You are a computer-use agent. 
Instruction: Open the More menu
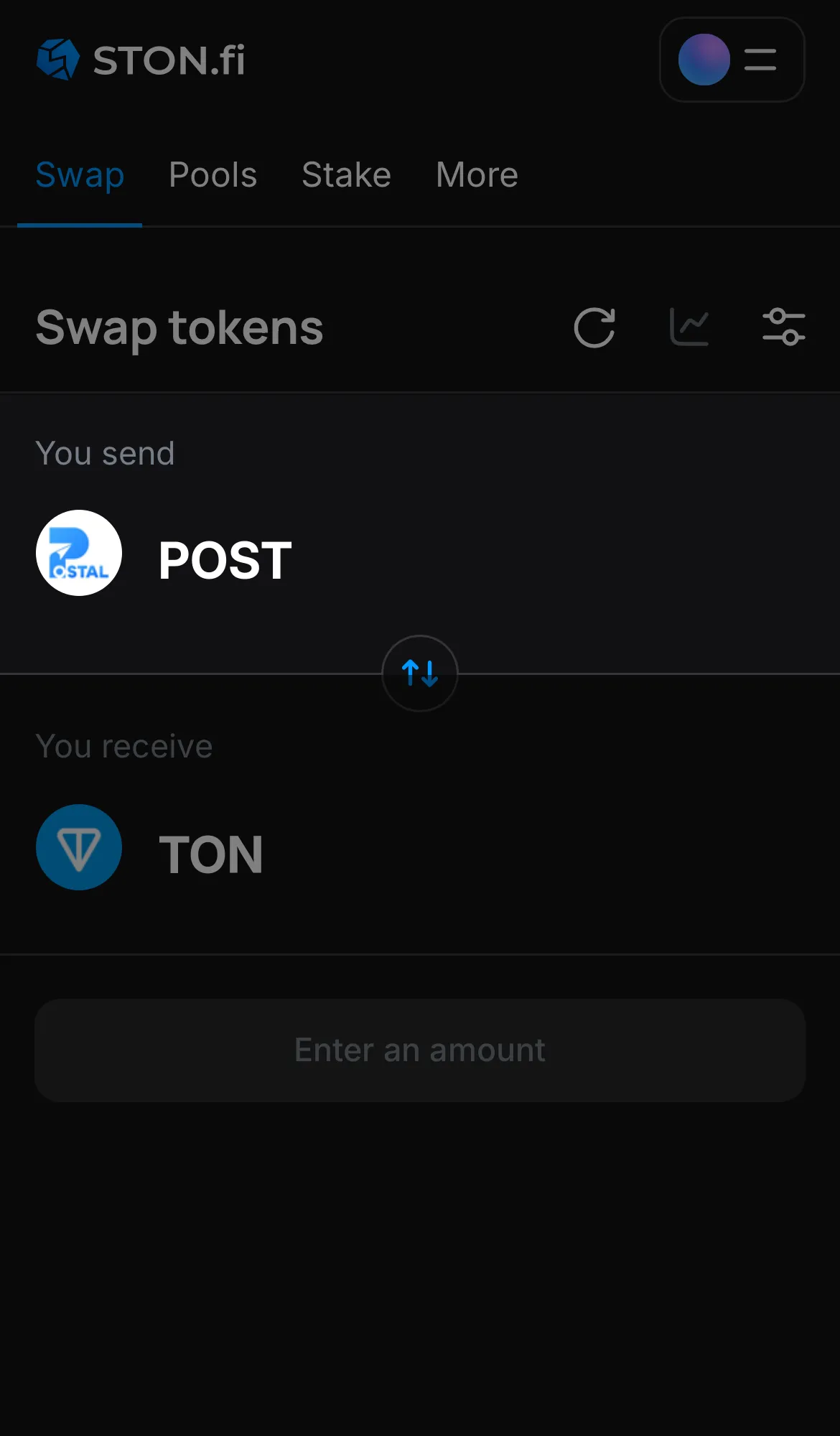(x=476, y=175)
